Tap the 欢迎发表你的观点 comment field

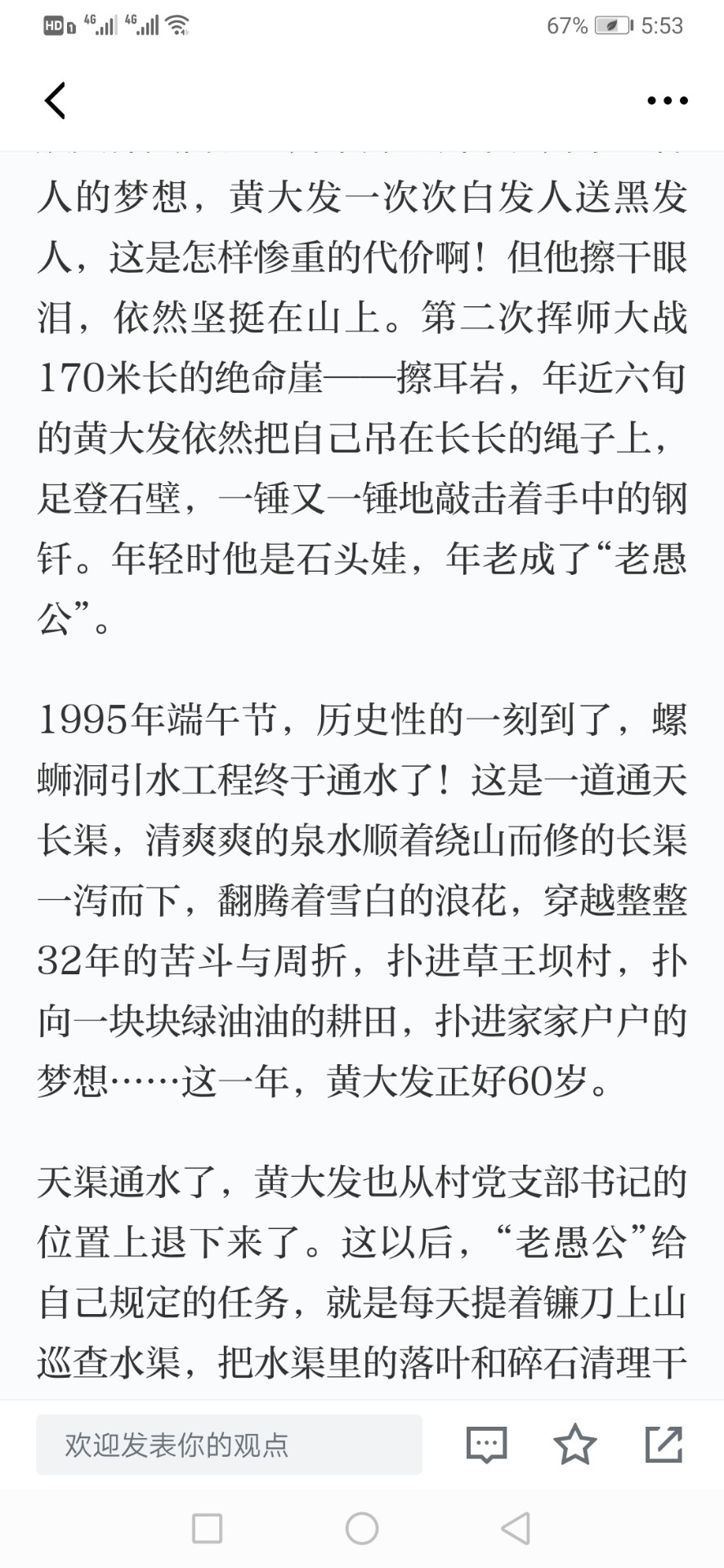[229, 1445]
